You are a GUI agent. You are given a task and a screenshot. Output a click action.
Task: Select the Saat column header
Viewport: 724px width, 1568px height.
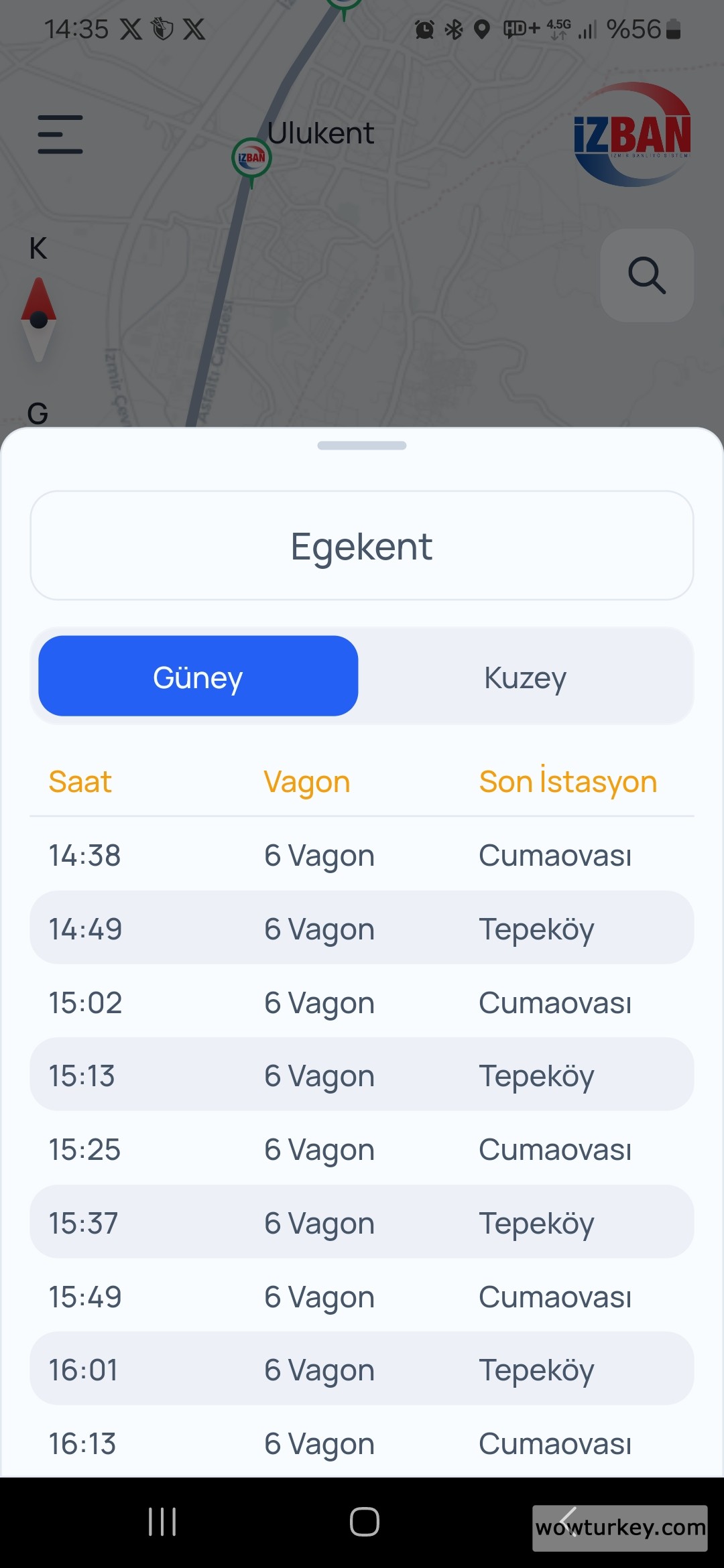coord(80,781)
